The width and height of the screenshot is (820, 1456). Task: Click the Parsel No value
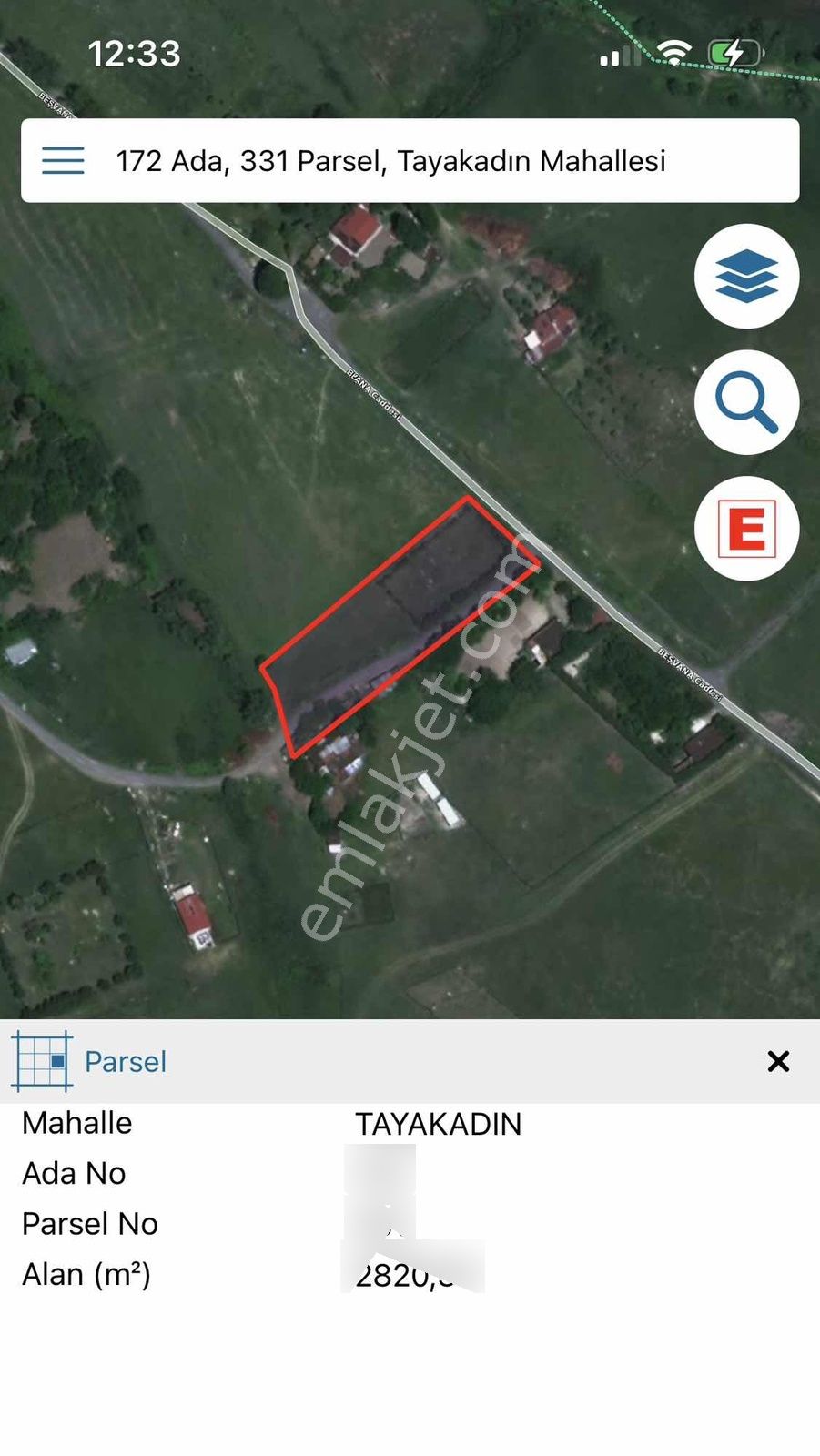pyautogui.click(x=391, y=1223)
